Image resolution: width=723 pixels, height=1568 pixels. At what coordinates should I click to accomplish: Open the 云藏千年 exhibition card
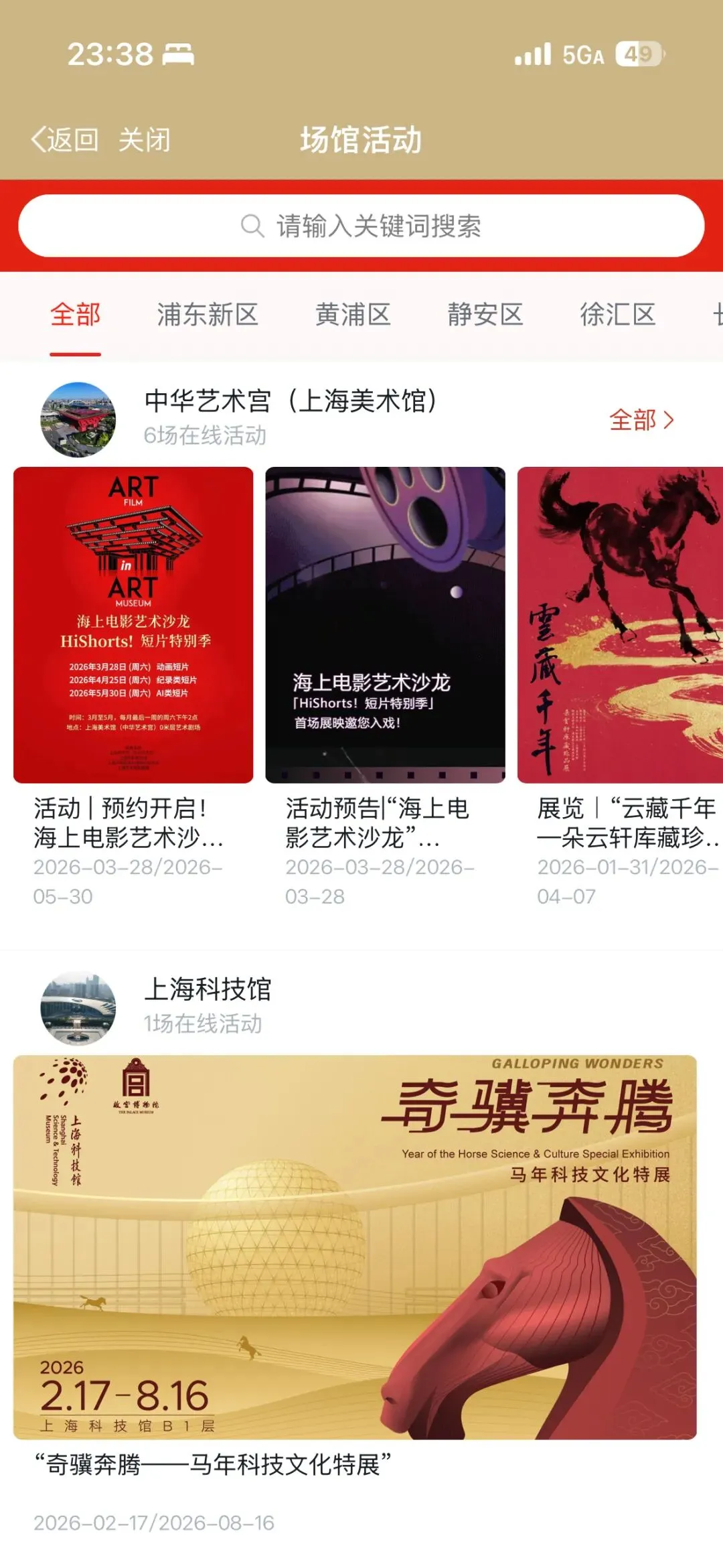point(620,624)
